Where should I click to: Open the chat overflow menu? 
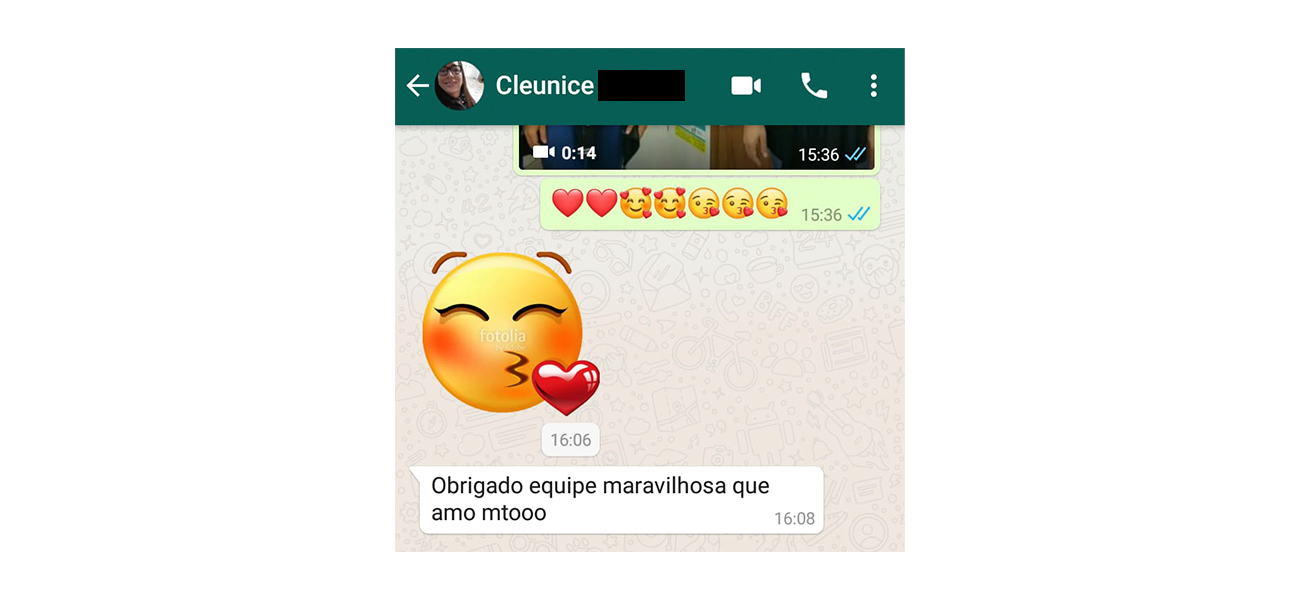(873, 86)
